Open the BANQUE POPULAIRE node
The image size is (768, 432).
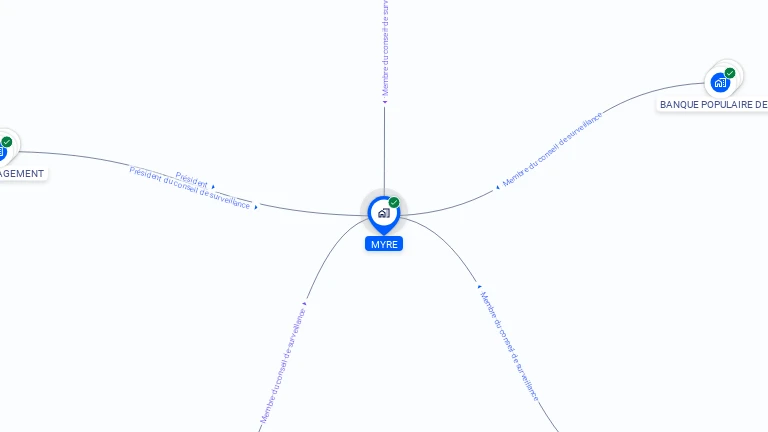coord(720,82)
